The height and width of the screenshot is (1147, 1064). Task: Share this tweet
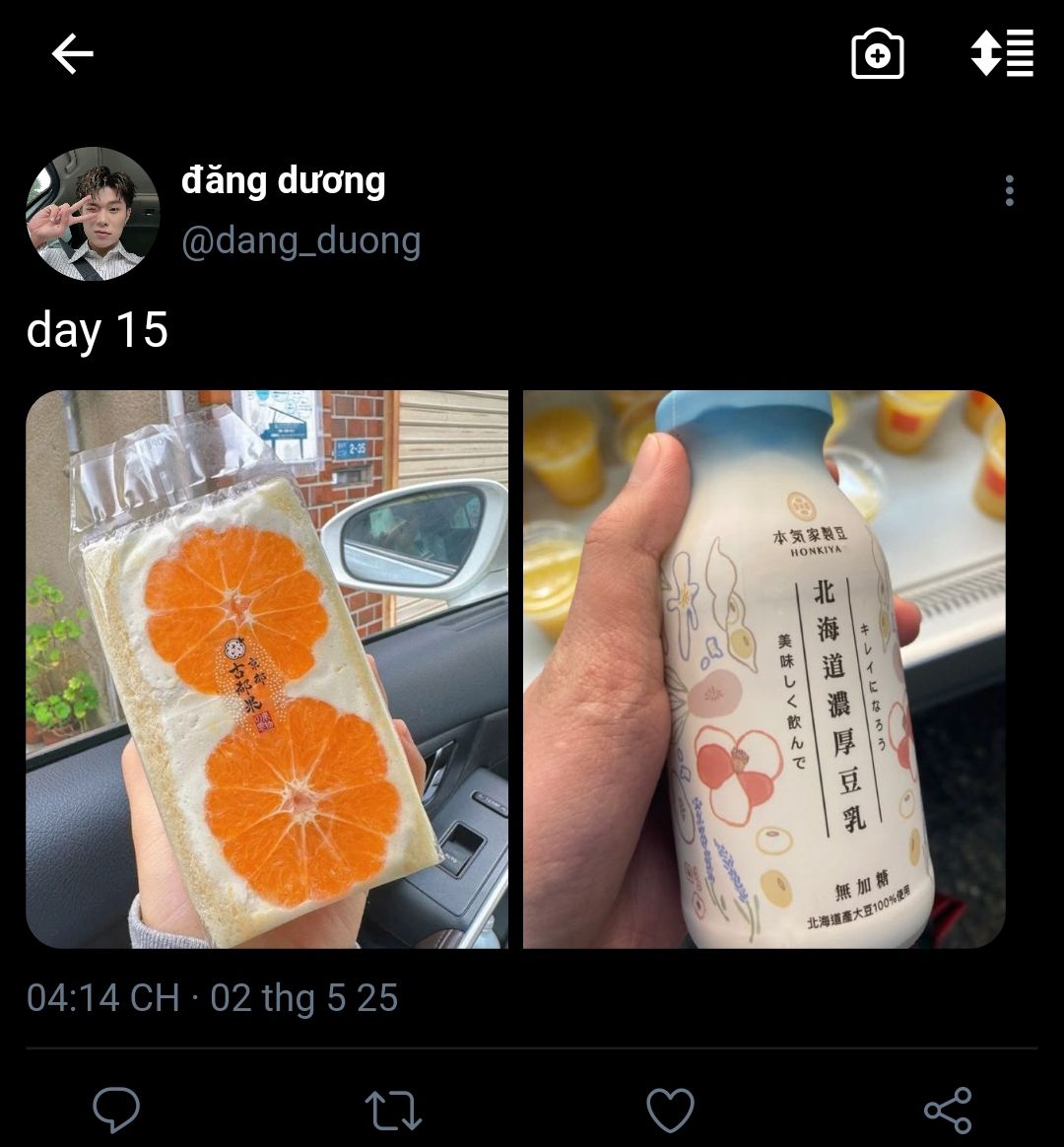[x=948, y=1110]
